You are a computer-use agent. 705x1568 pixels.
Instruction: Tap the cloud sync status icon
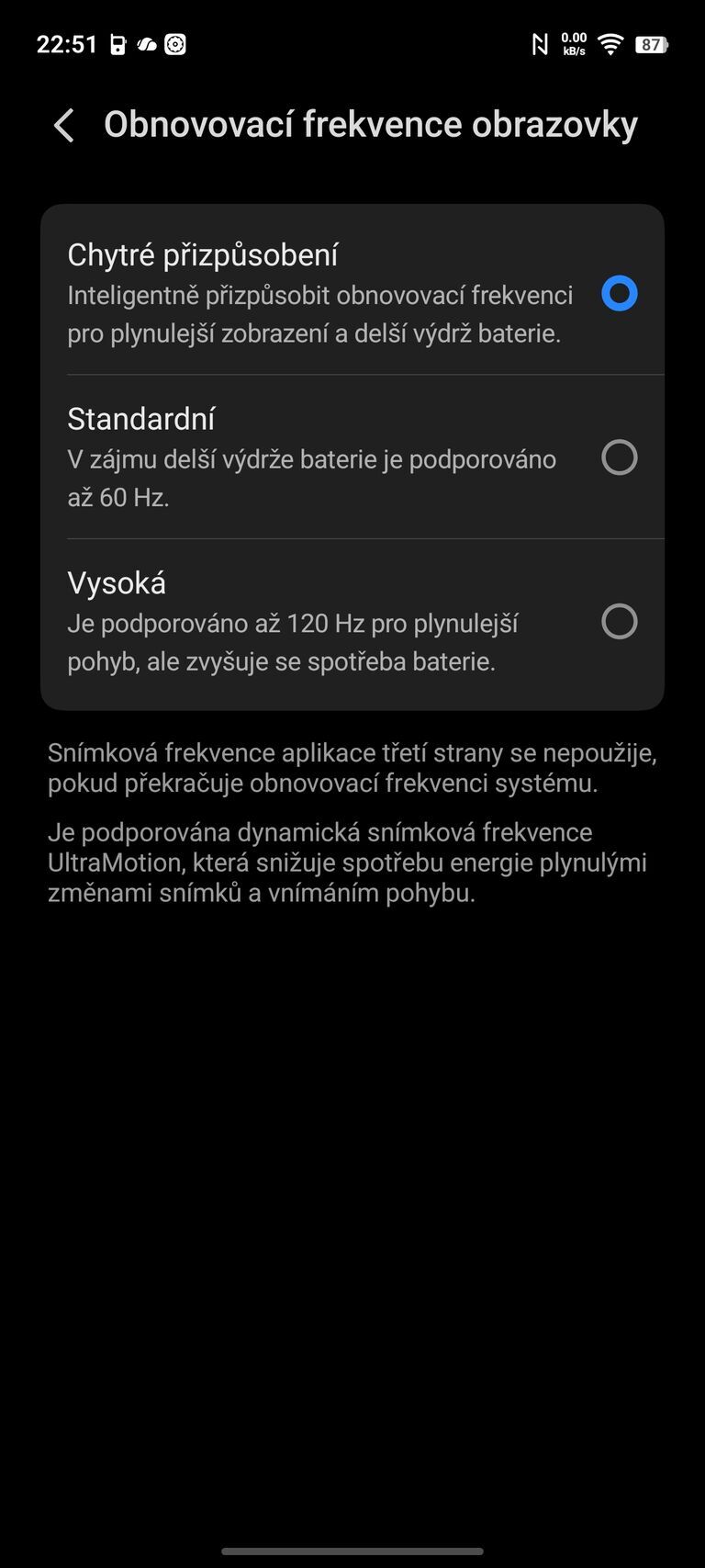tap(147, 43)
